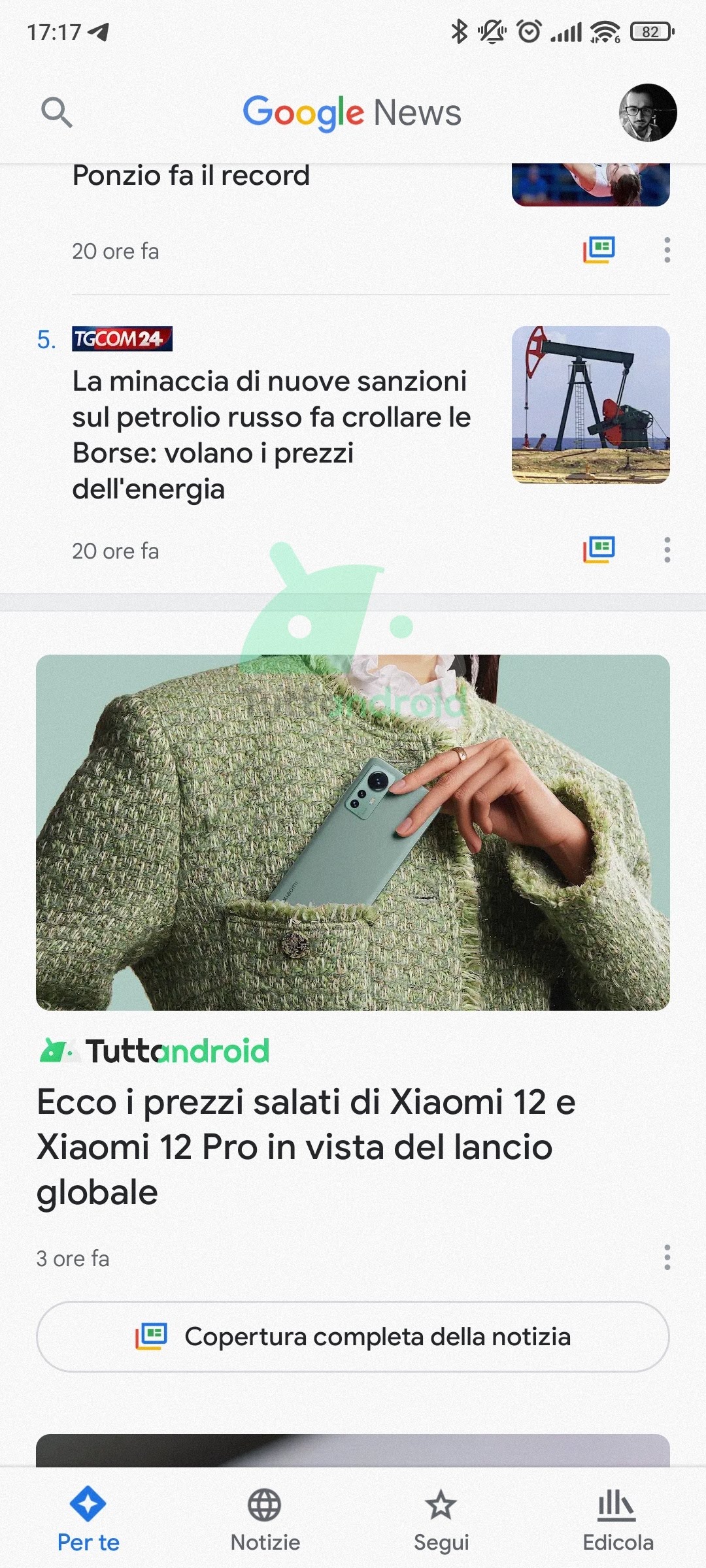706x1568 pixels.
Task: Tap Copertura completa della notizia button
Action: (353, 1337)
